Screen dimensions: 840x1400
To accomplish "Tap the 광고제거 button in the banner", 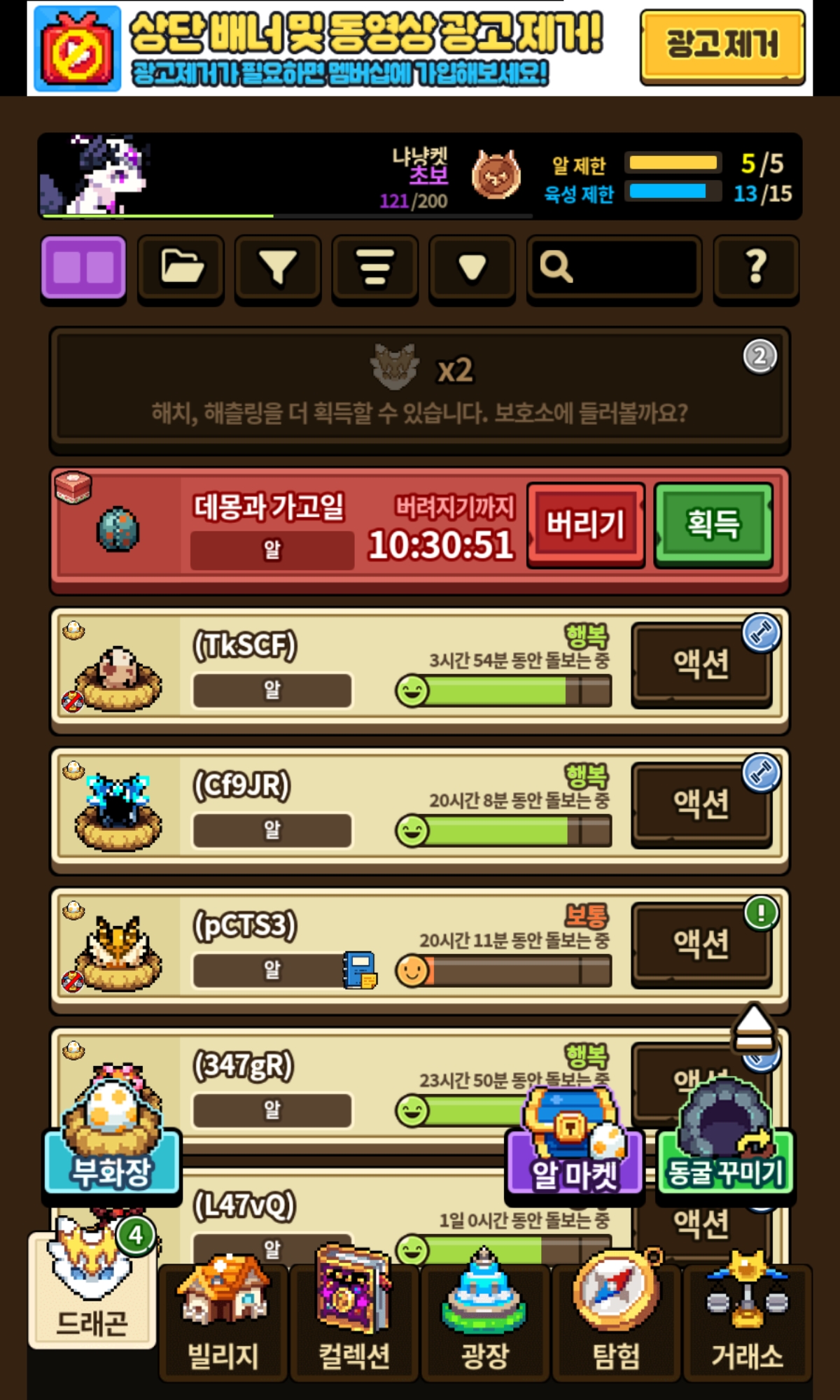I will coord(722,46).
